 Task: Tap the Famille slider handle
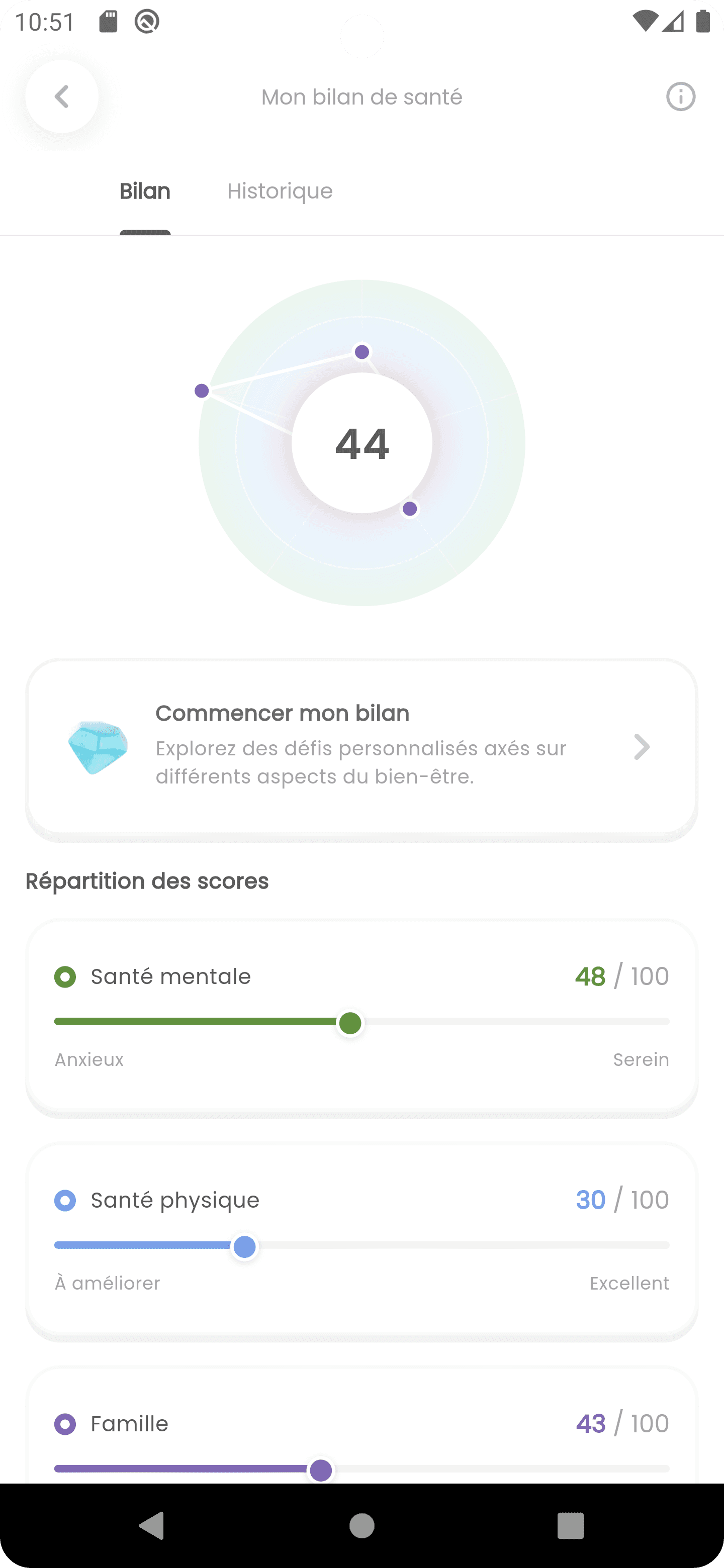(321, 1470)
